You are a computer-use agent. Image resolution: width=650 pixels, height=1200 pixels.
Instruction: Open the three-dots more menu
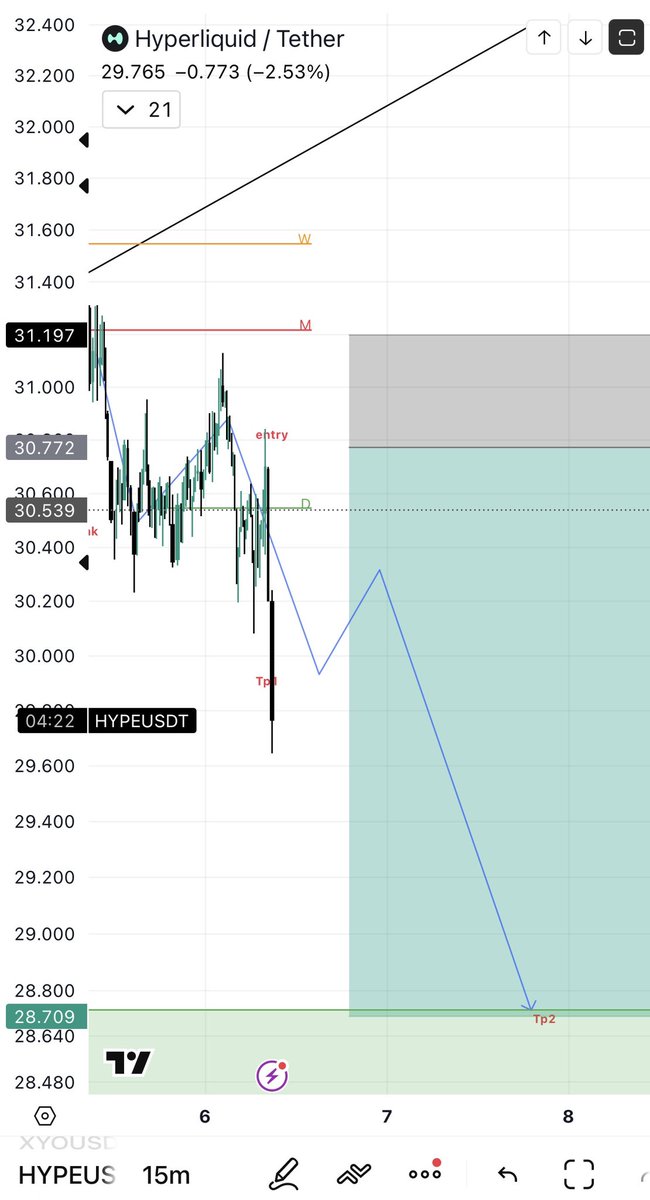pyautogui.click(x=424, y=1174)
